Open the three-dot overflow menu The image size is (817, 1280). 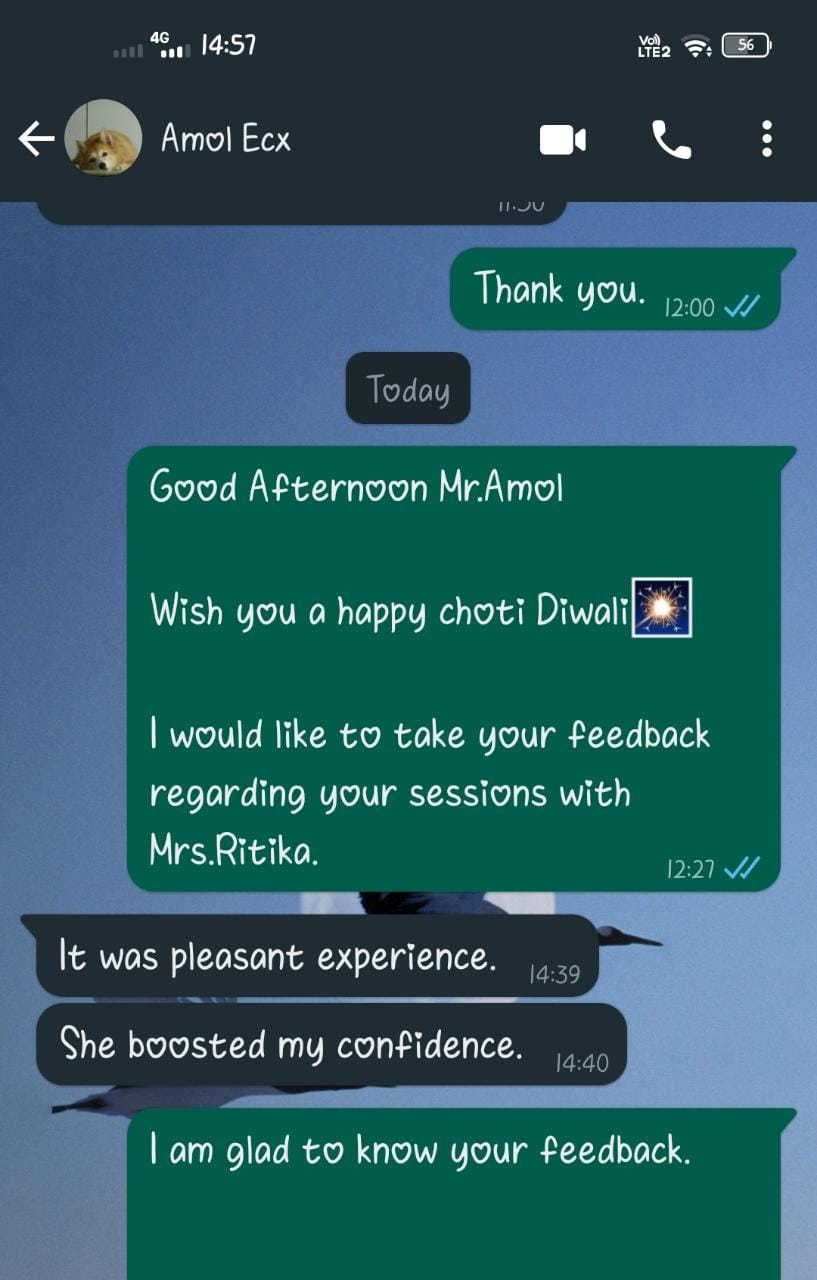pyautogui.click(x=766, y=139)
